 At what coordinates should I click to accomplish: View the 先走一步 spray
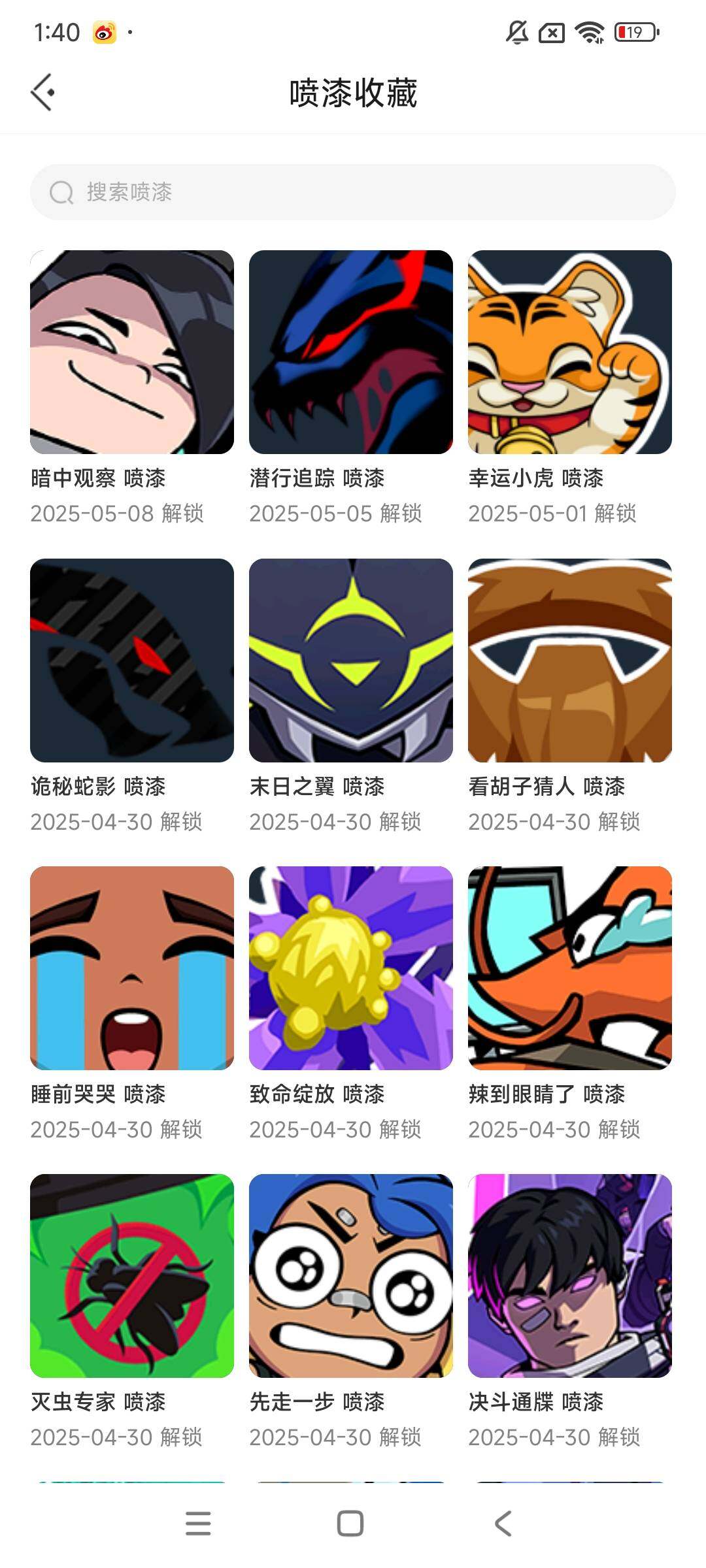(351, 1275)
